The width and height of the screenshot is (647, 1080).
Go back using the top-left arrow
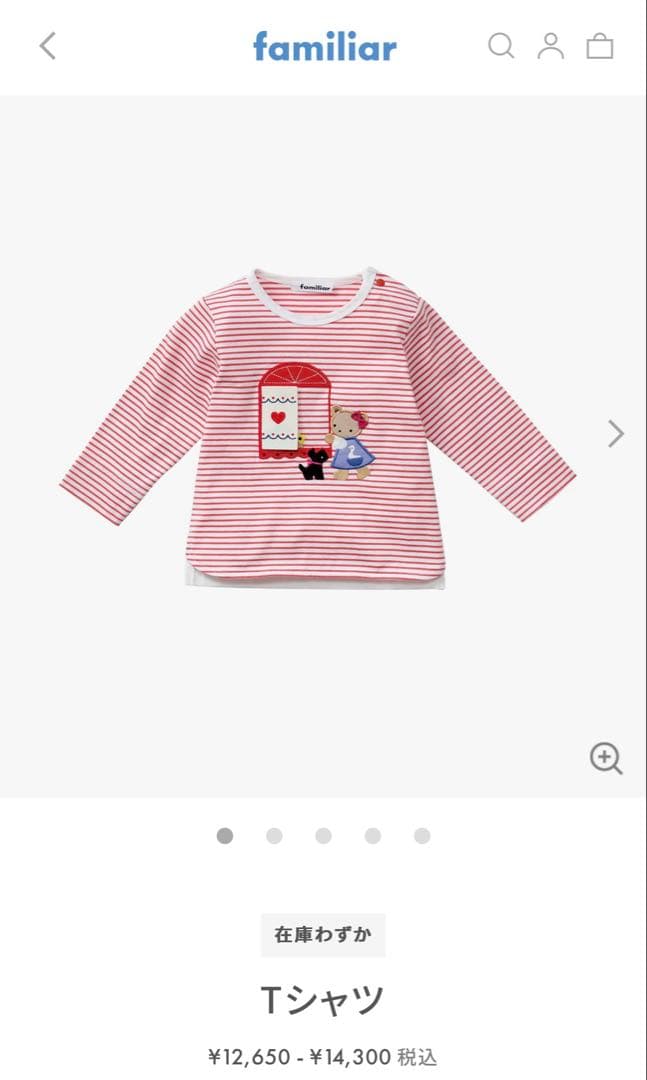click(x=47, y=46)
